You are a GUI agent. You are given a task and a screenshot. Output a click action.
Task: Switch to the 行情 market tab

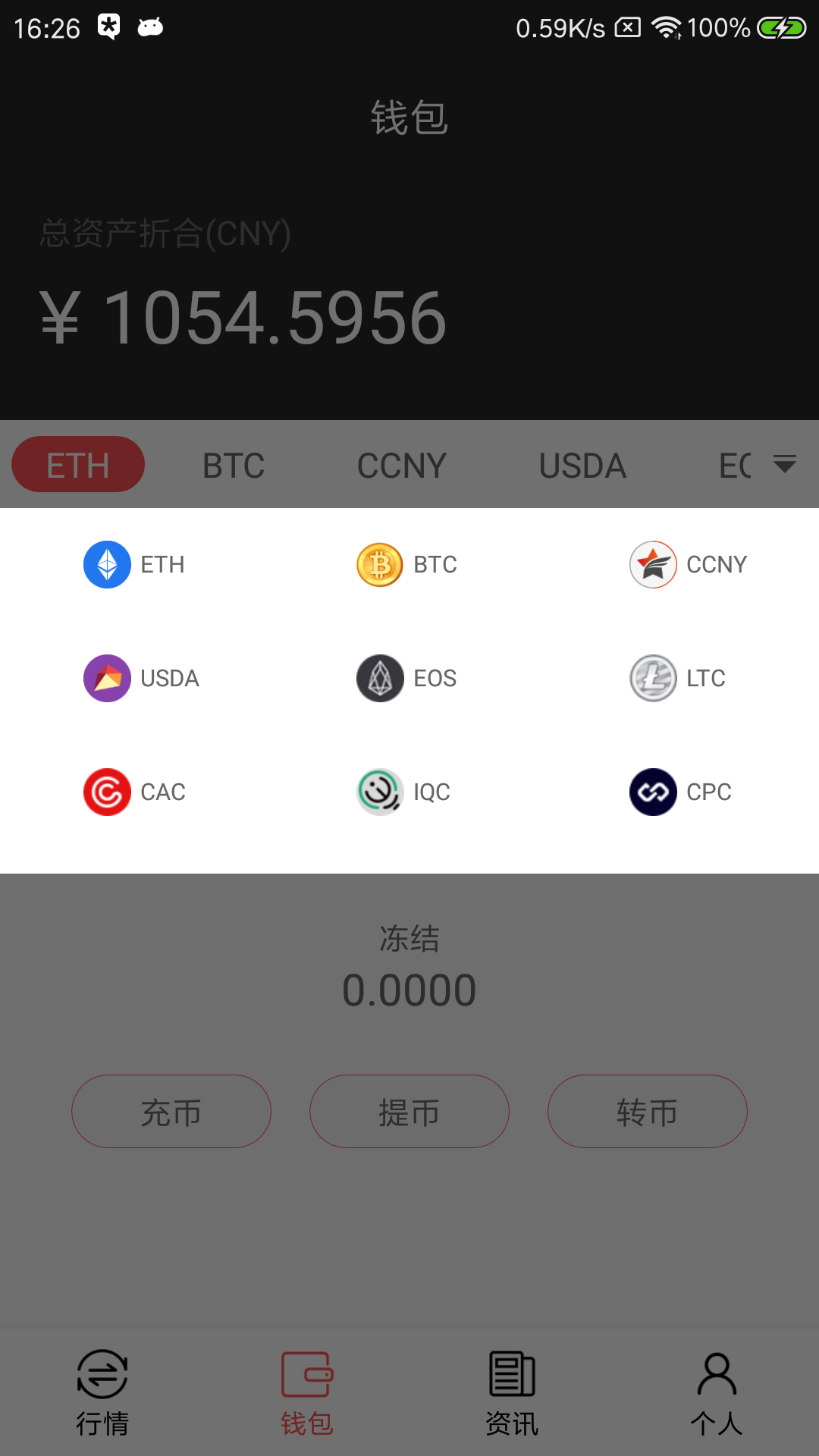tap(102, 1392)
